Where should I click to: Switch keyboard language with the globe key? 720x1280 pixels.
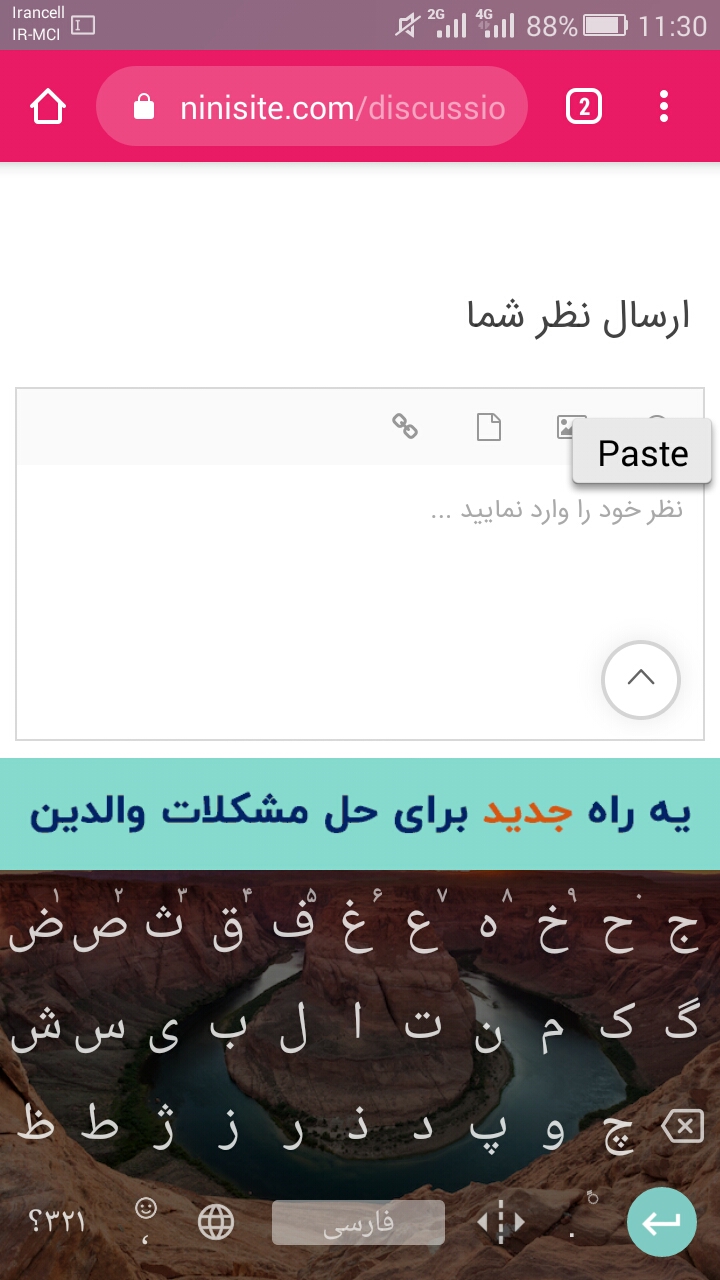click(x=216, y=1222)
